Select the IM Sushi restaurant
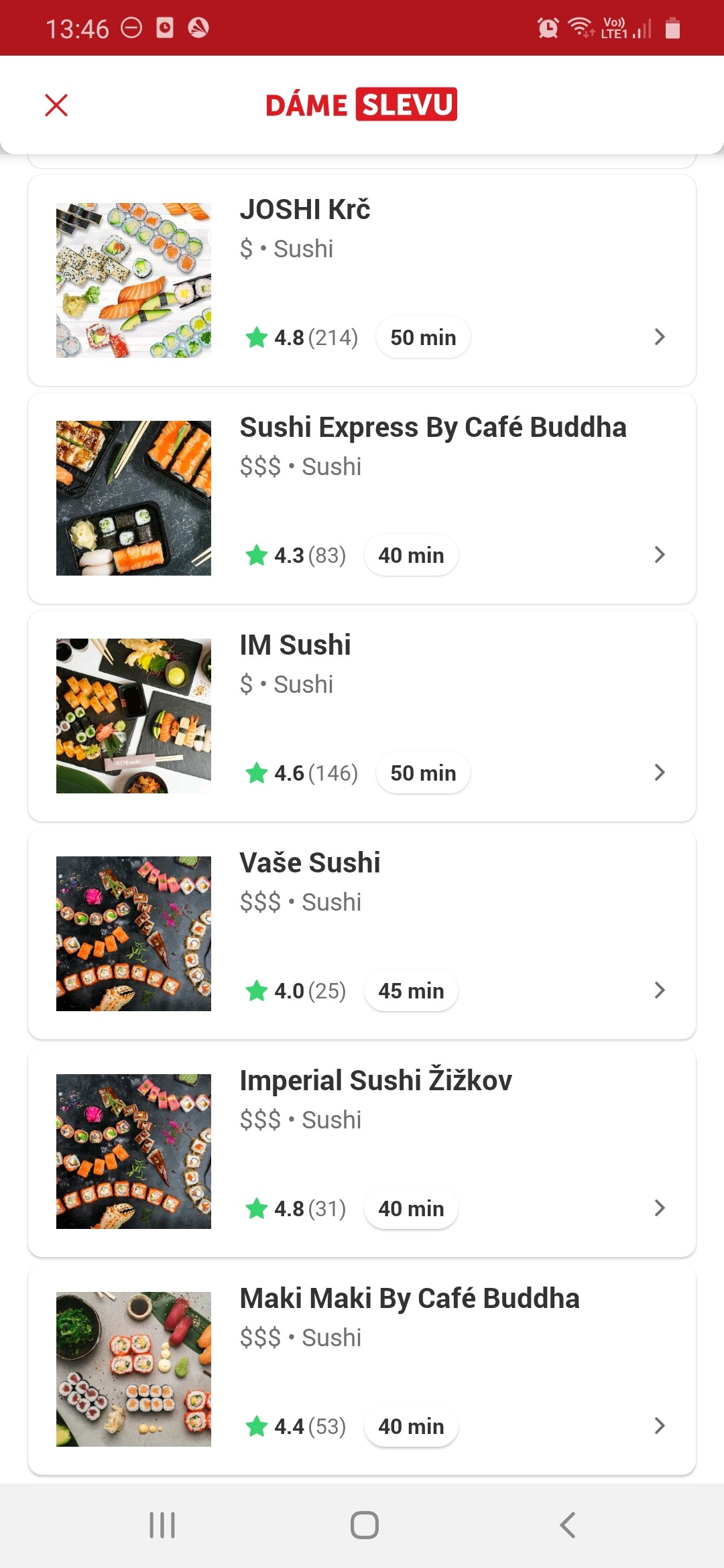724x1568 pixels. pos(362,716)
